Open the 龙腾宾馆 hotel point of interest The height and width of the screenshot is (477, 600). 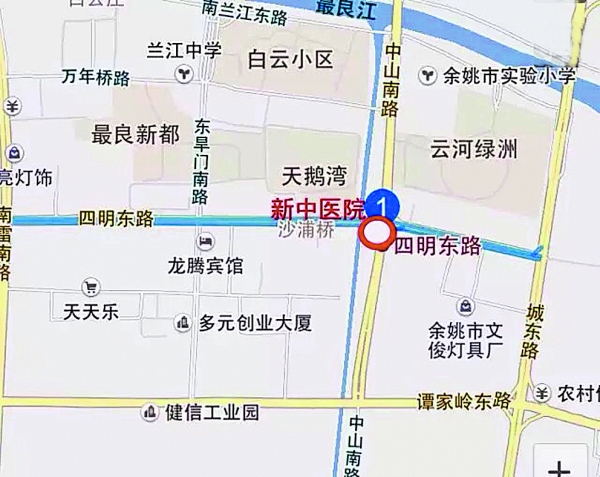pyautogui.click(x=205, y=243)
